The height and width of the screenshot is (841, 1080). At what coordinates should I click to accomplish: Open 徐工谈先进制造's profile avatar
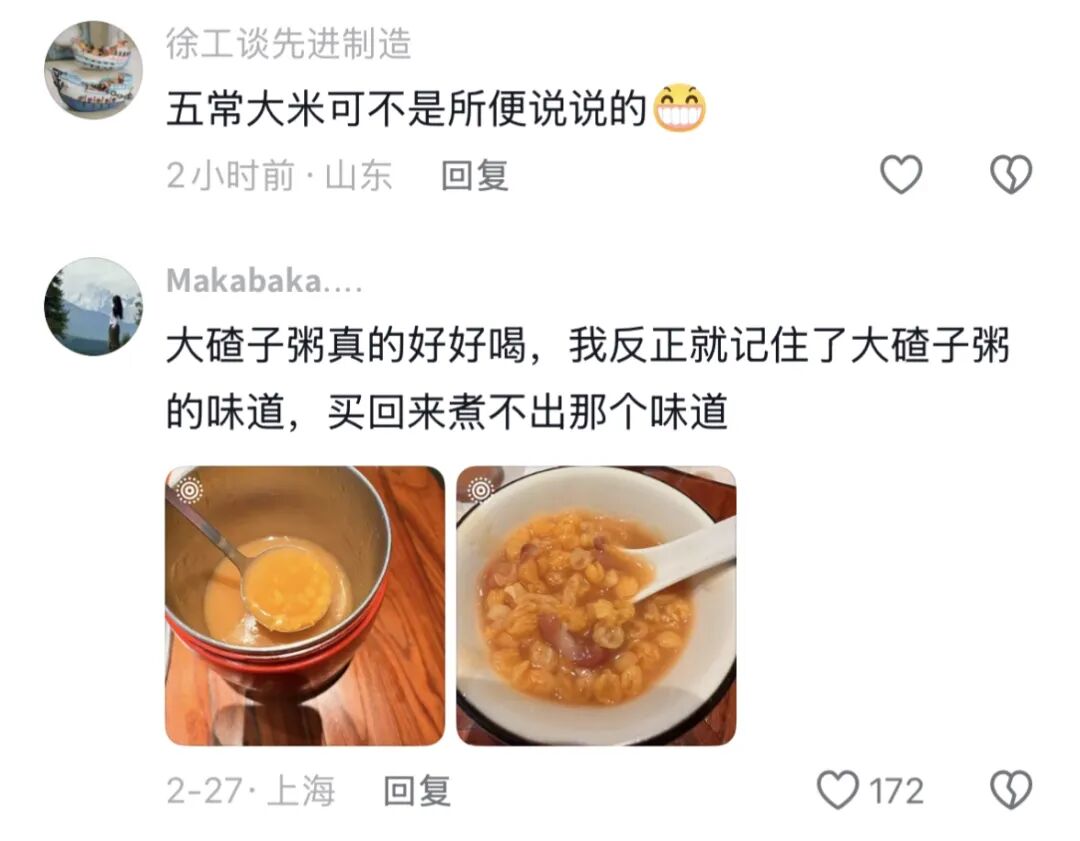coord(94,70)
